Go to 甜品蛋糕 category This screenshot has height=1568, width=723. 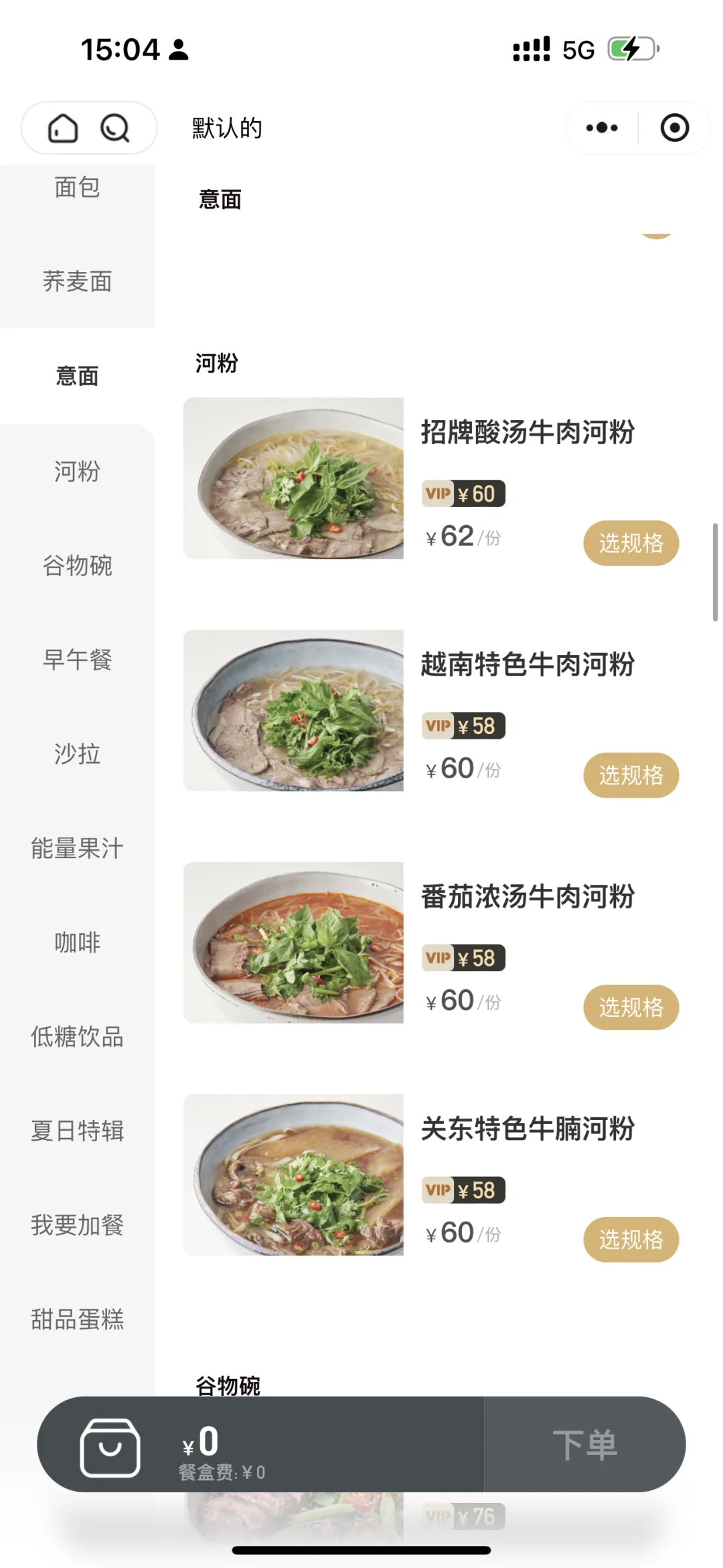pos(77,1320)
